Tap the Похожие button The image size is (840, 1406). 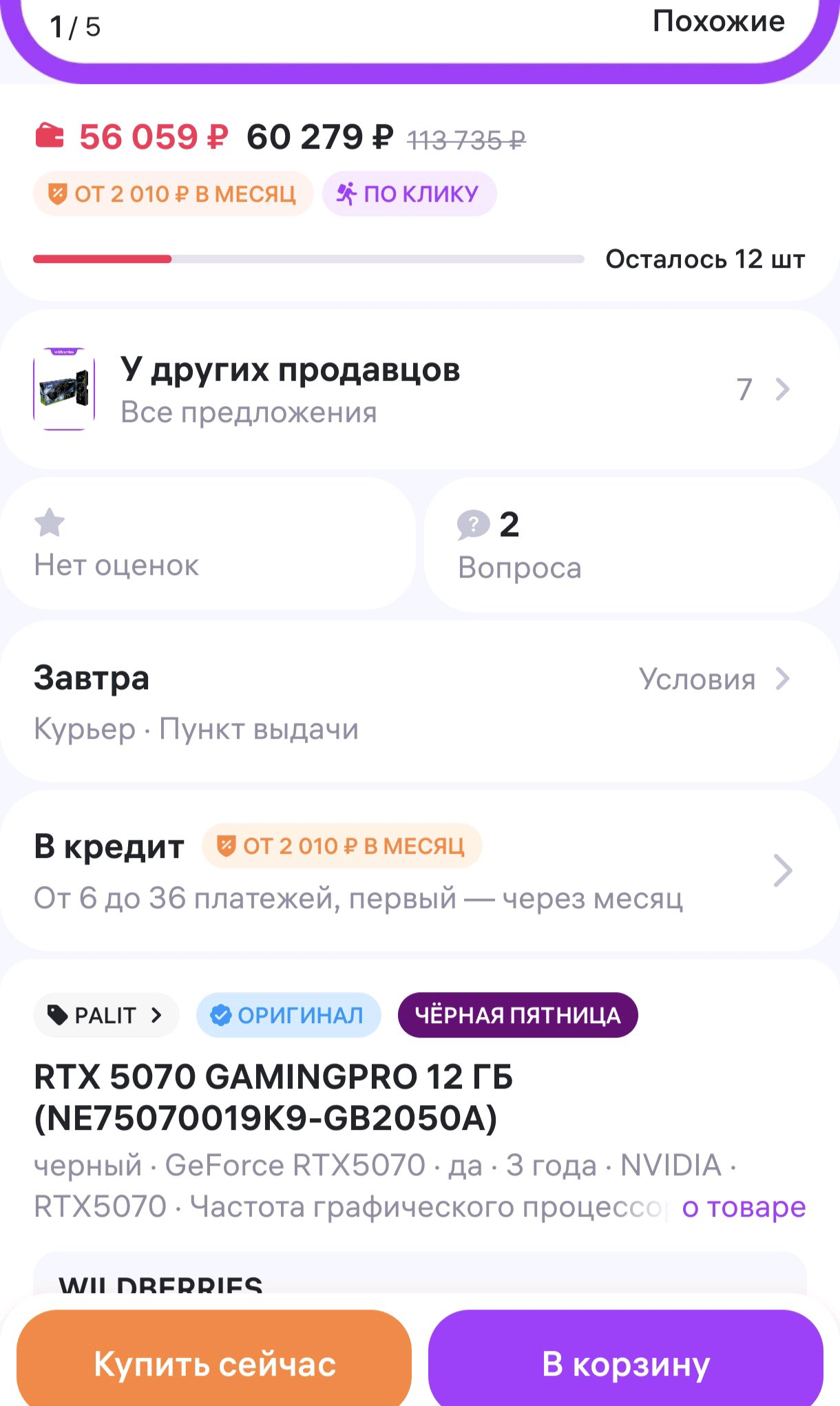(x=718, y=22)
